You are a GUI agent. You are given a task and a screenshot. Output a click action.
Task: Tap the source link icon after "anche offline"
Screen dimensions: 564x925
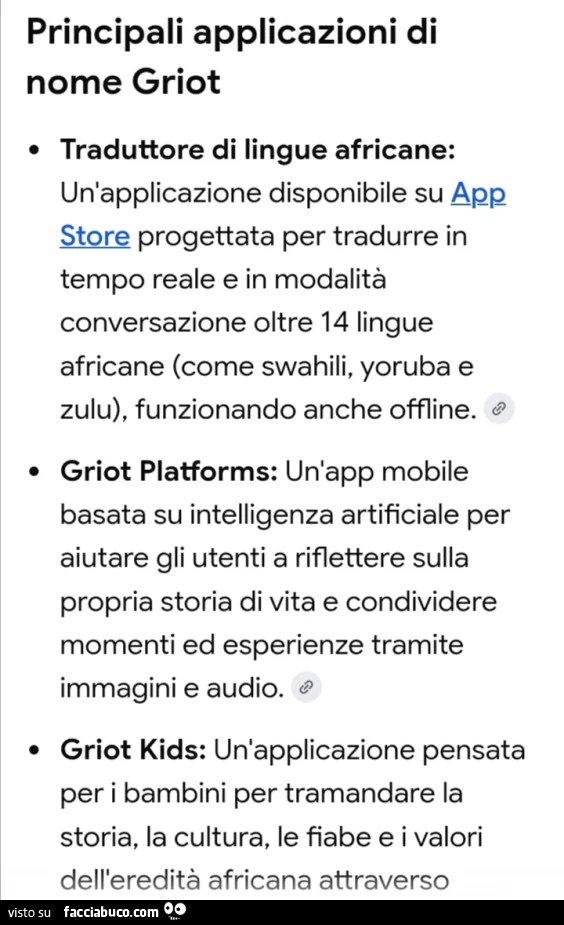point(499,409)
